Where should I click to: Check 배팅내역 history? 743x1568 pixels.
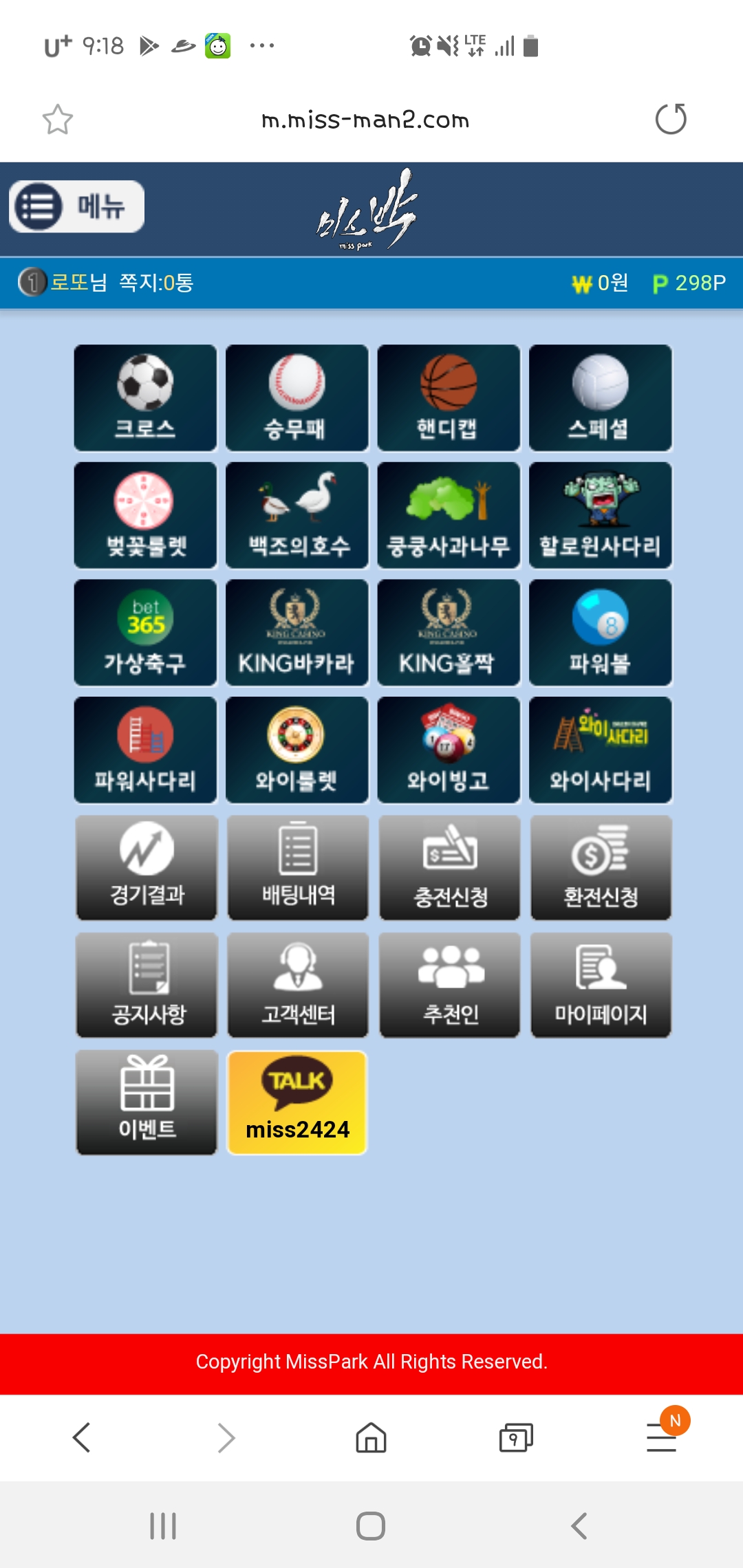tap(298, 868)
